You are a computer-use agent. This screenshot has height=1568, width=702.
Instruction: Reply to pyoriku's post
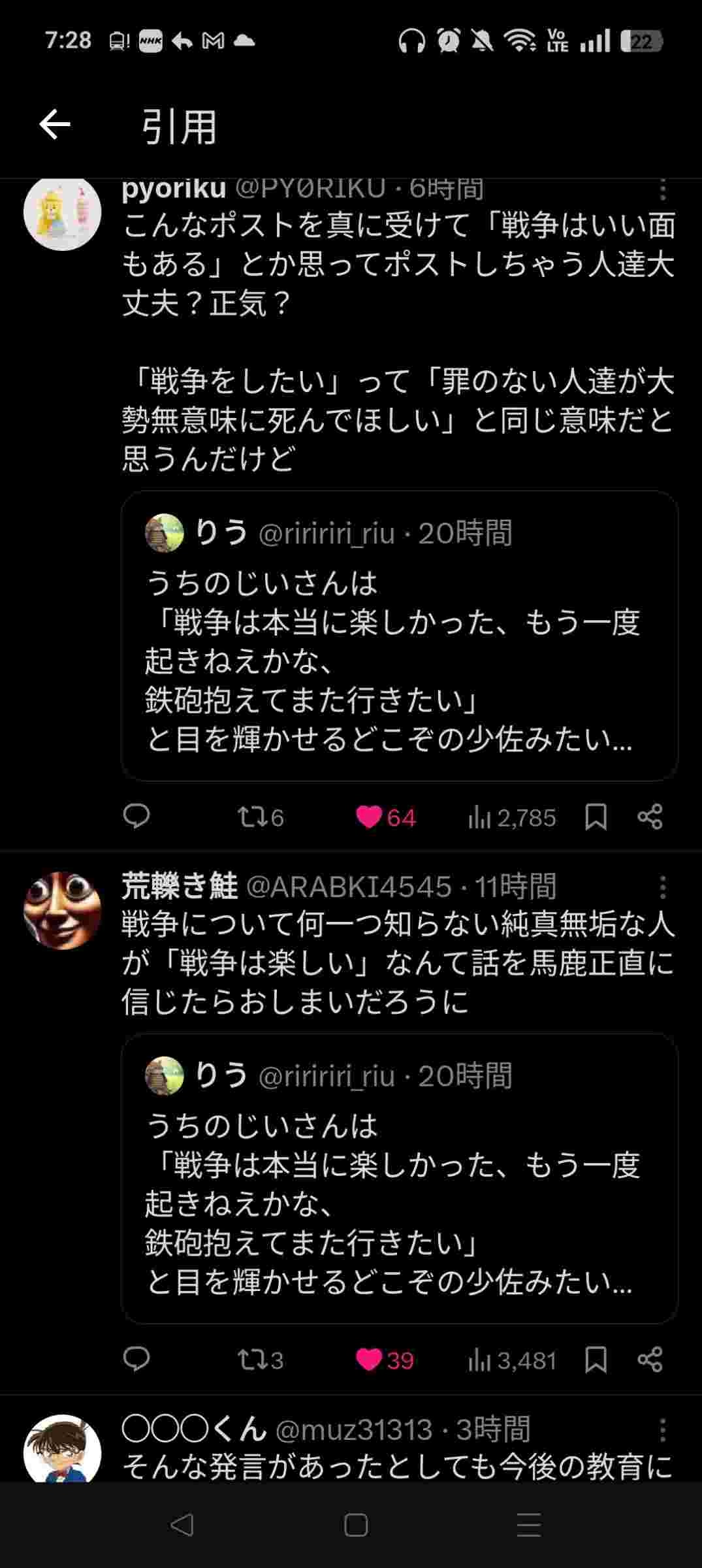tap(136, 817)
